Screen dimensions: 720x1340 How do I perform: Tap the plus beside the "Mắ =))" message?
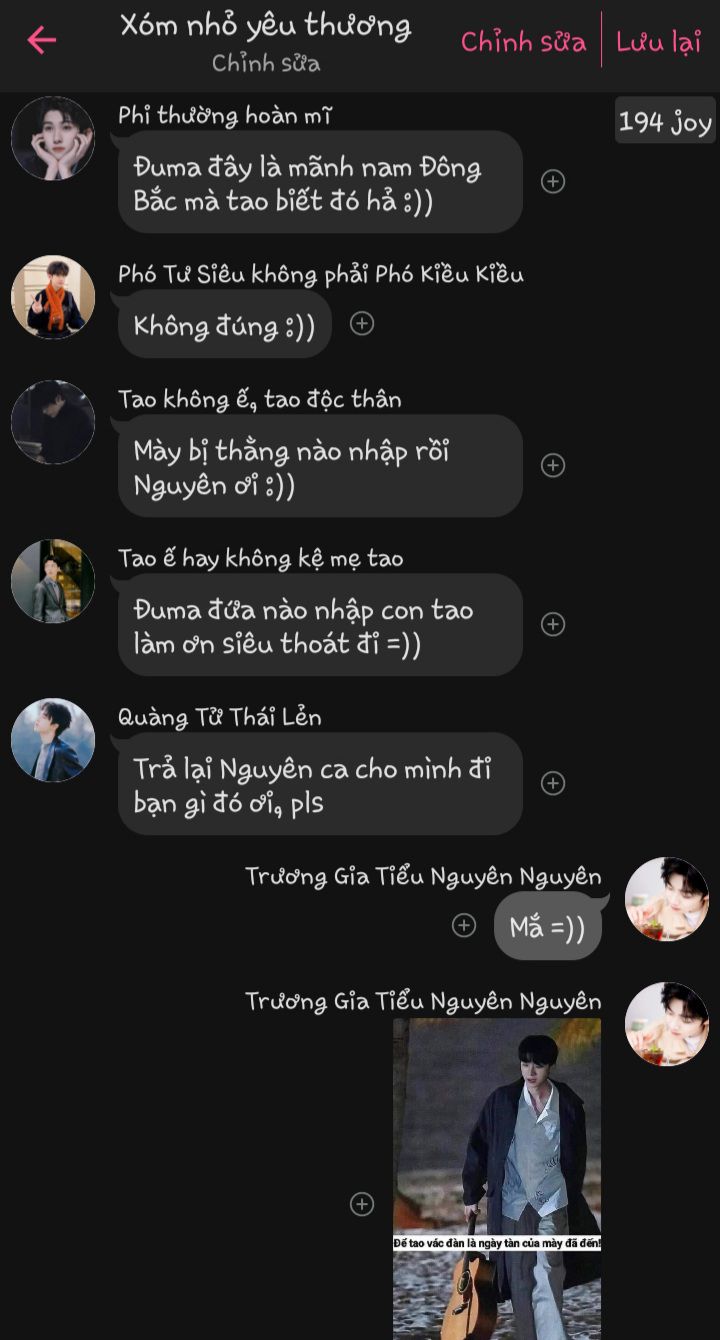464,925
